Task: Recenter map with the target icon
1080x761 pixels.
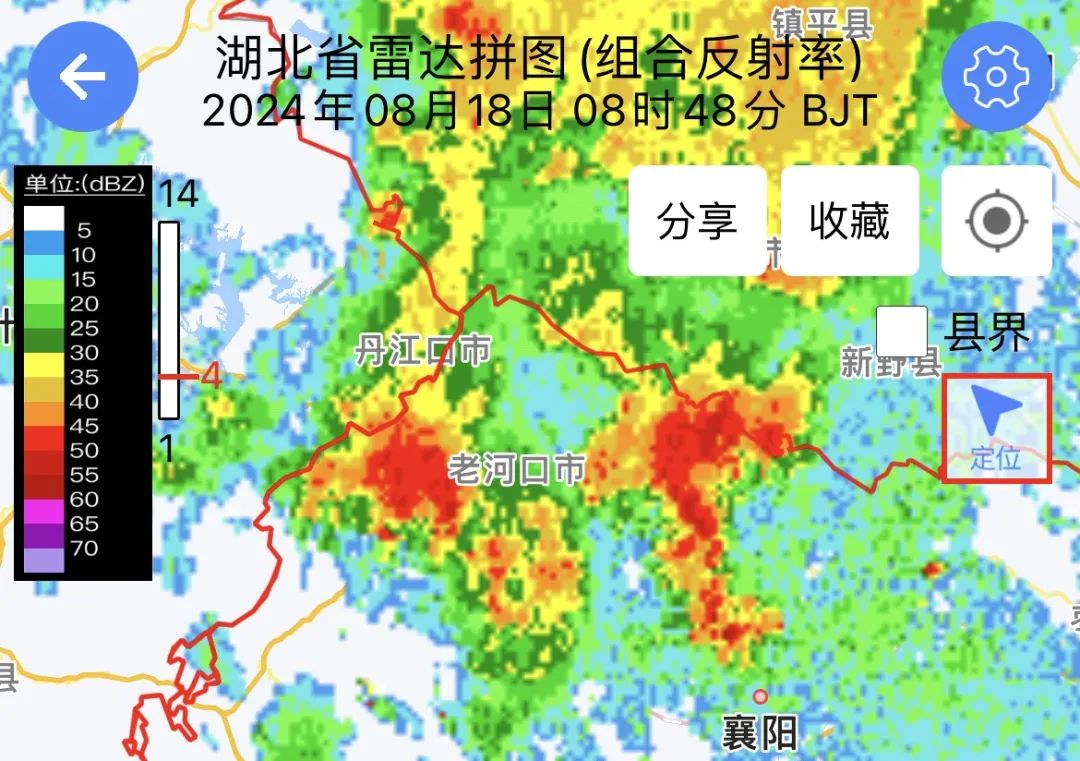Action: [x=996, y=221]
